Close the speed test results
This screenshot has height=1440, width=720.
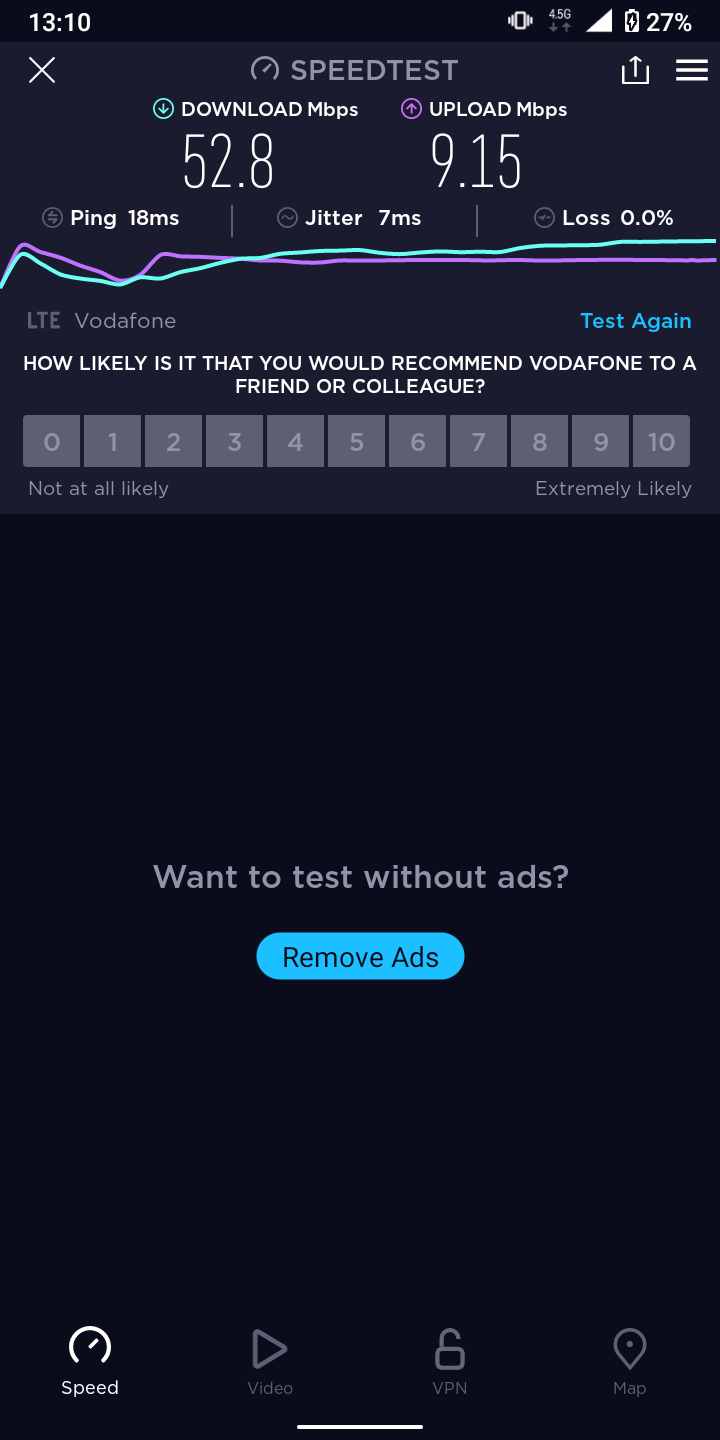click(x=42, y=70)
